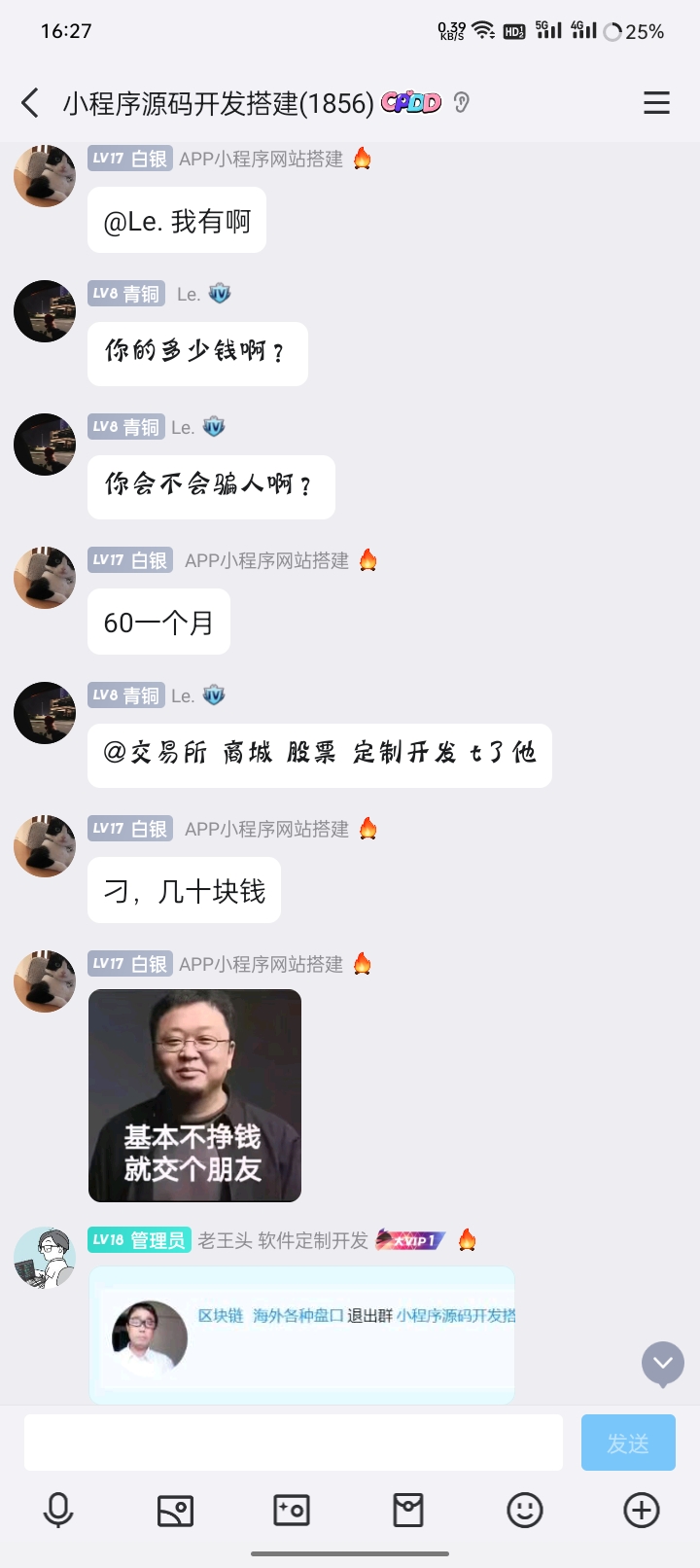
Task: Go back from the group chat
Action: click(30, 102)
